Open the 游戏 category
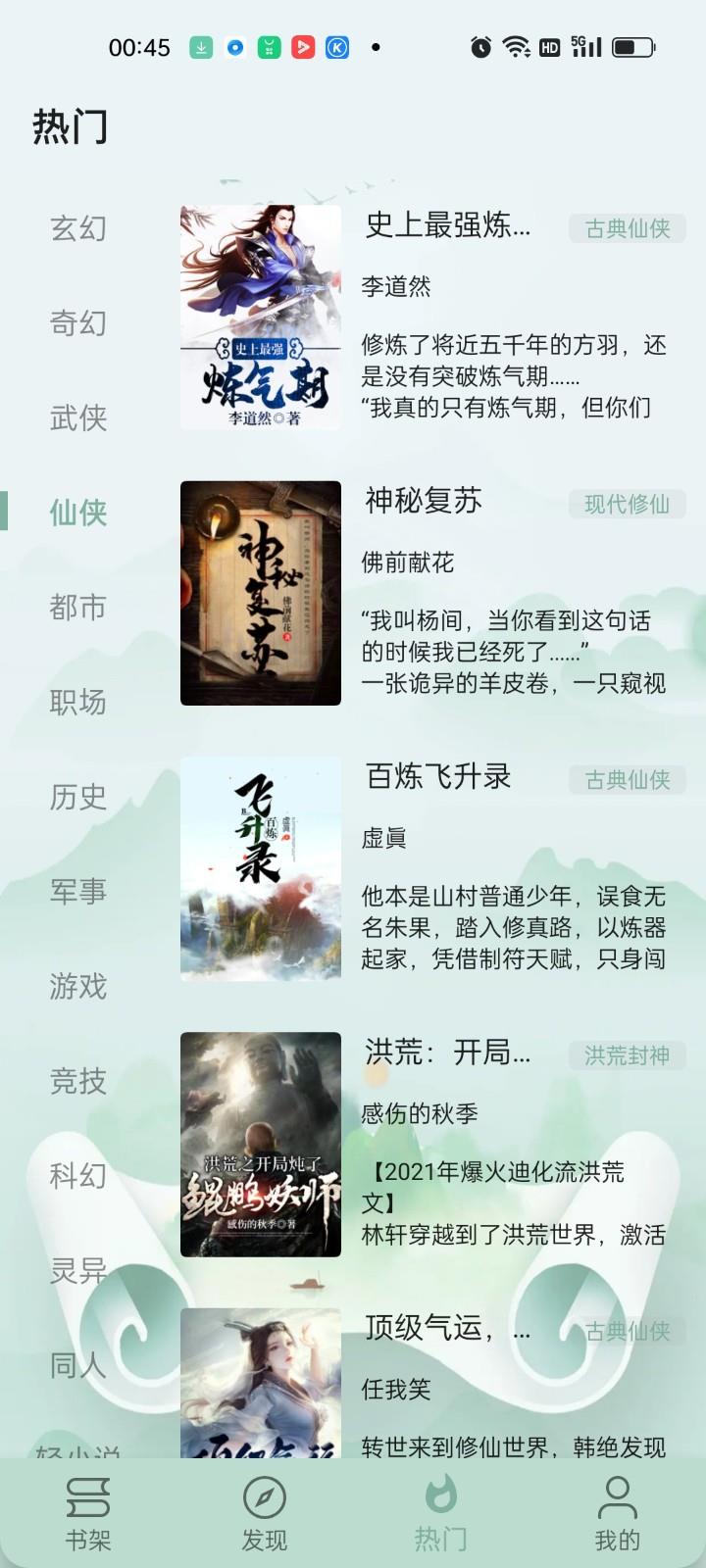Screen dimensions: 706x1568 pyautogui.click(x=78, y=986)
